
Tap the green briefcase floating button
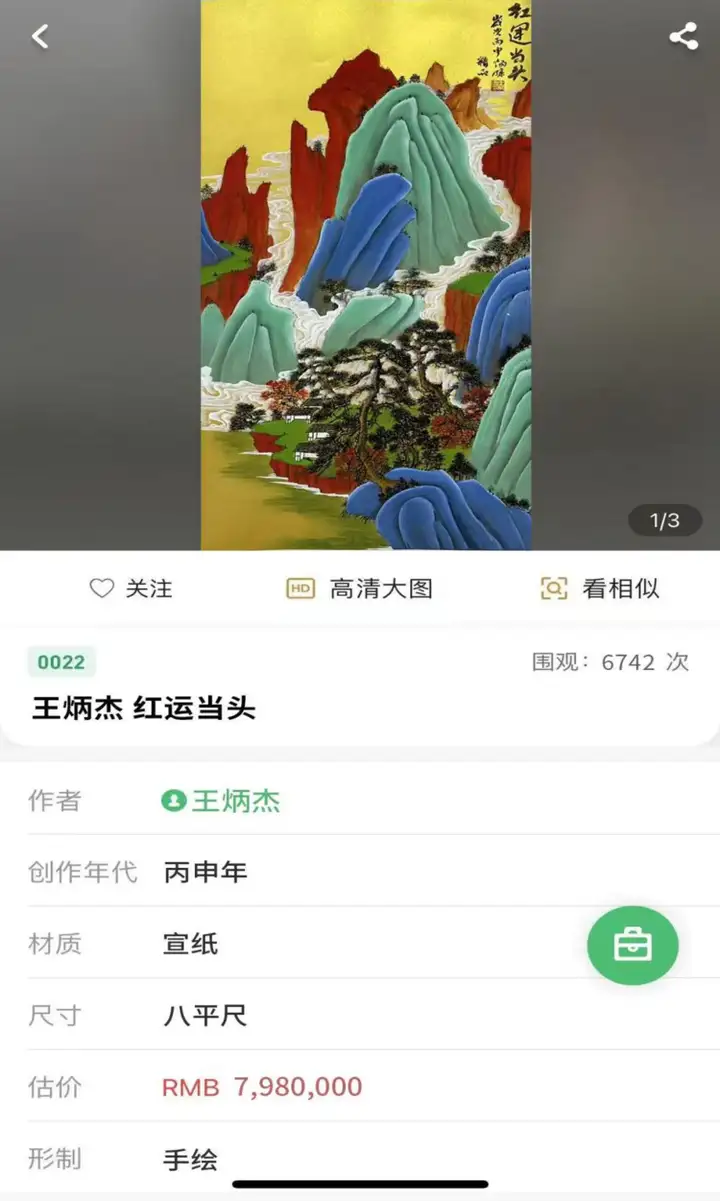tap(632, 945)
